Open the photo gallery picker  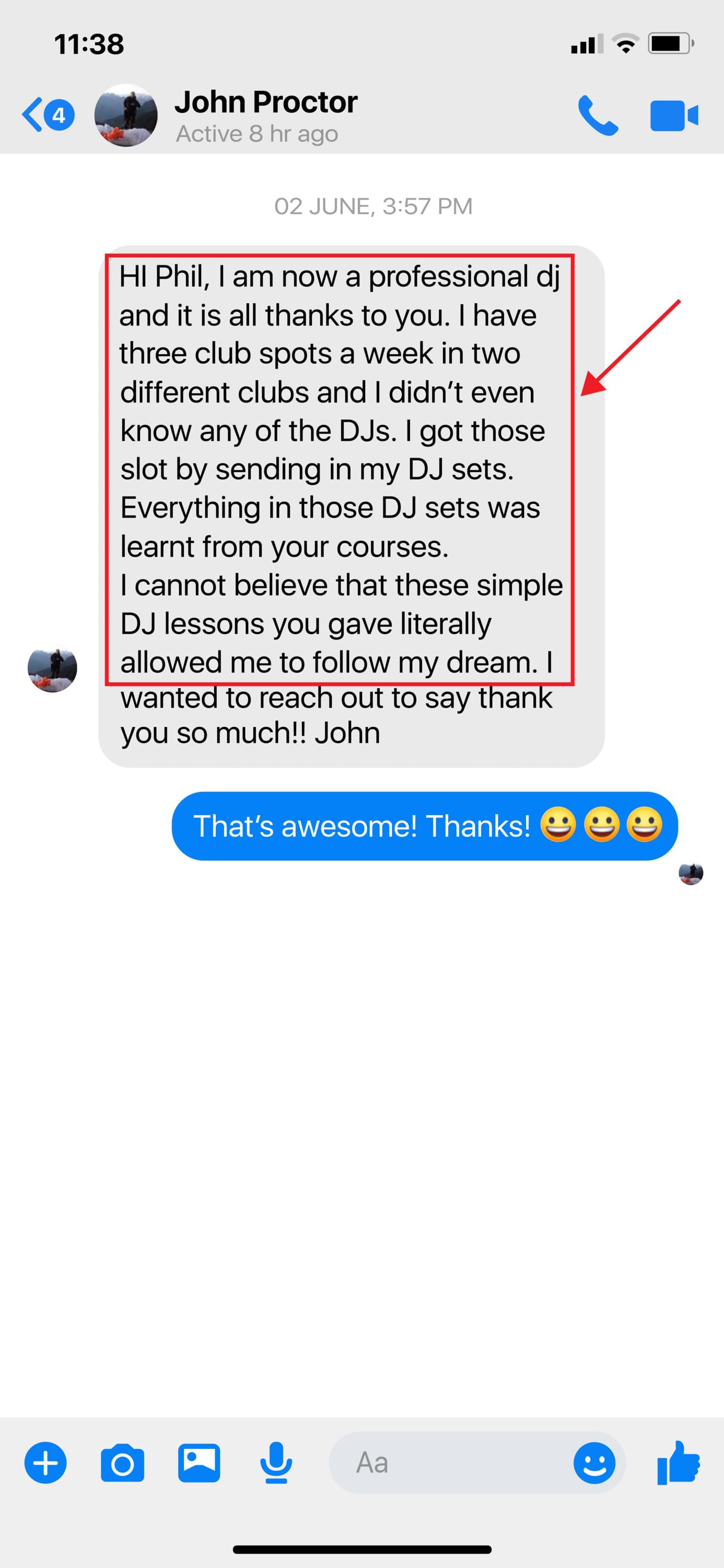tap(199, 1463)
